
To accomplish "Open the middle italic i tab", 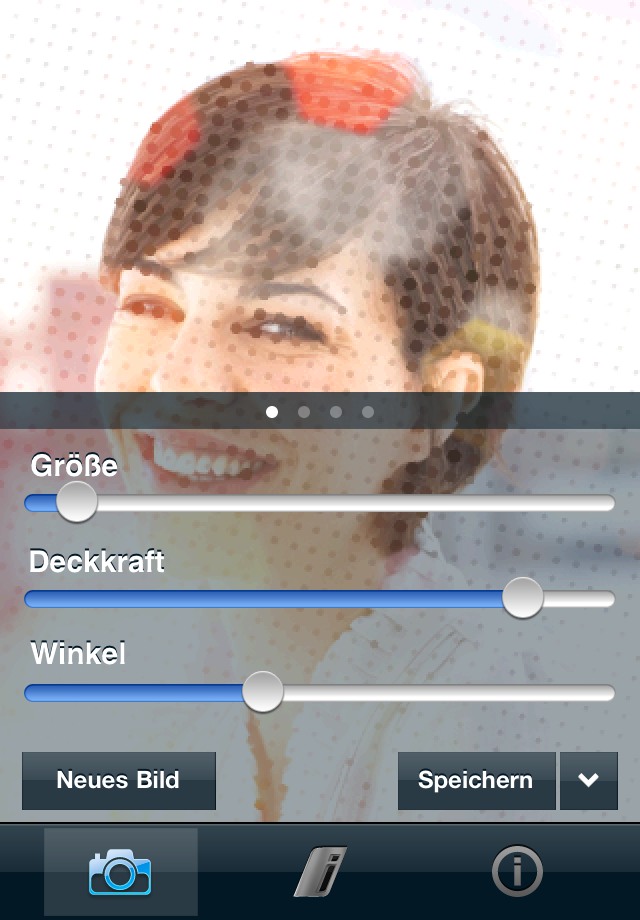I will click(319, 872).
